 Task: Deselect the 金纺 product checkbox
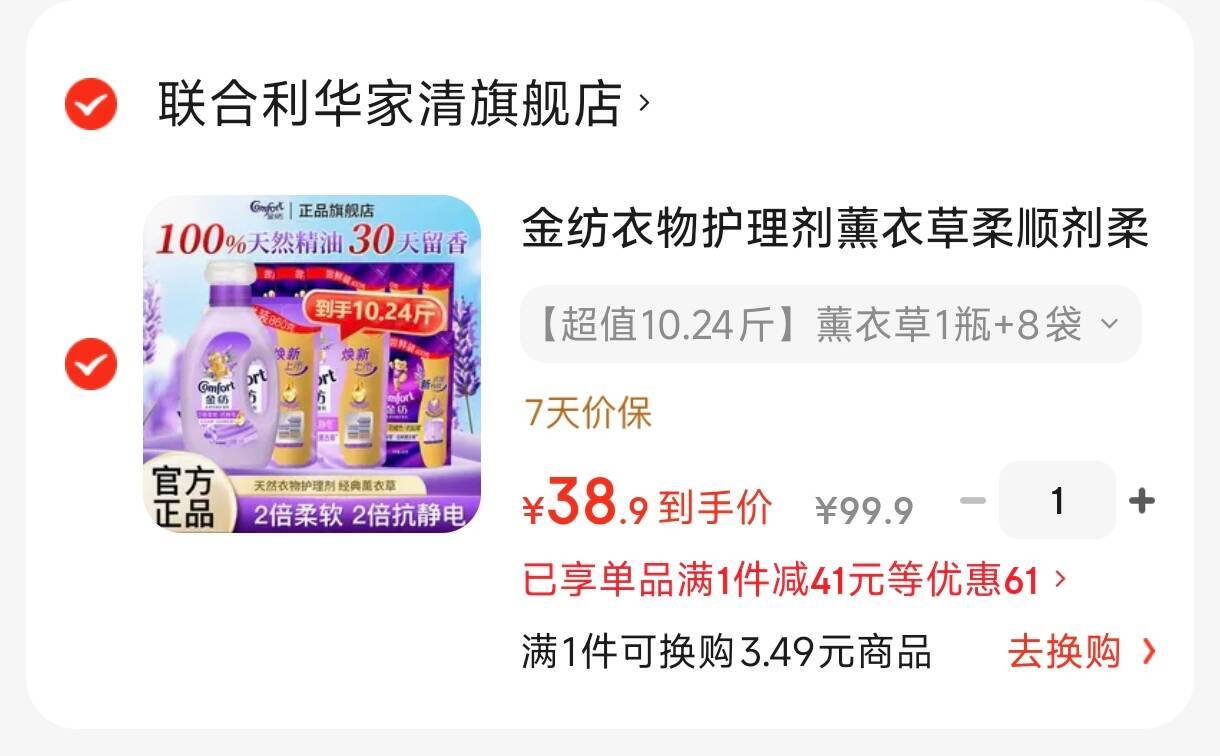click(x=91, y=364)
